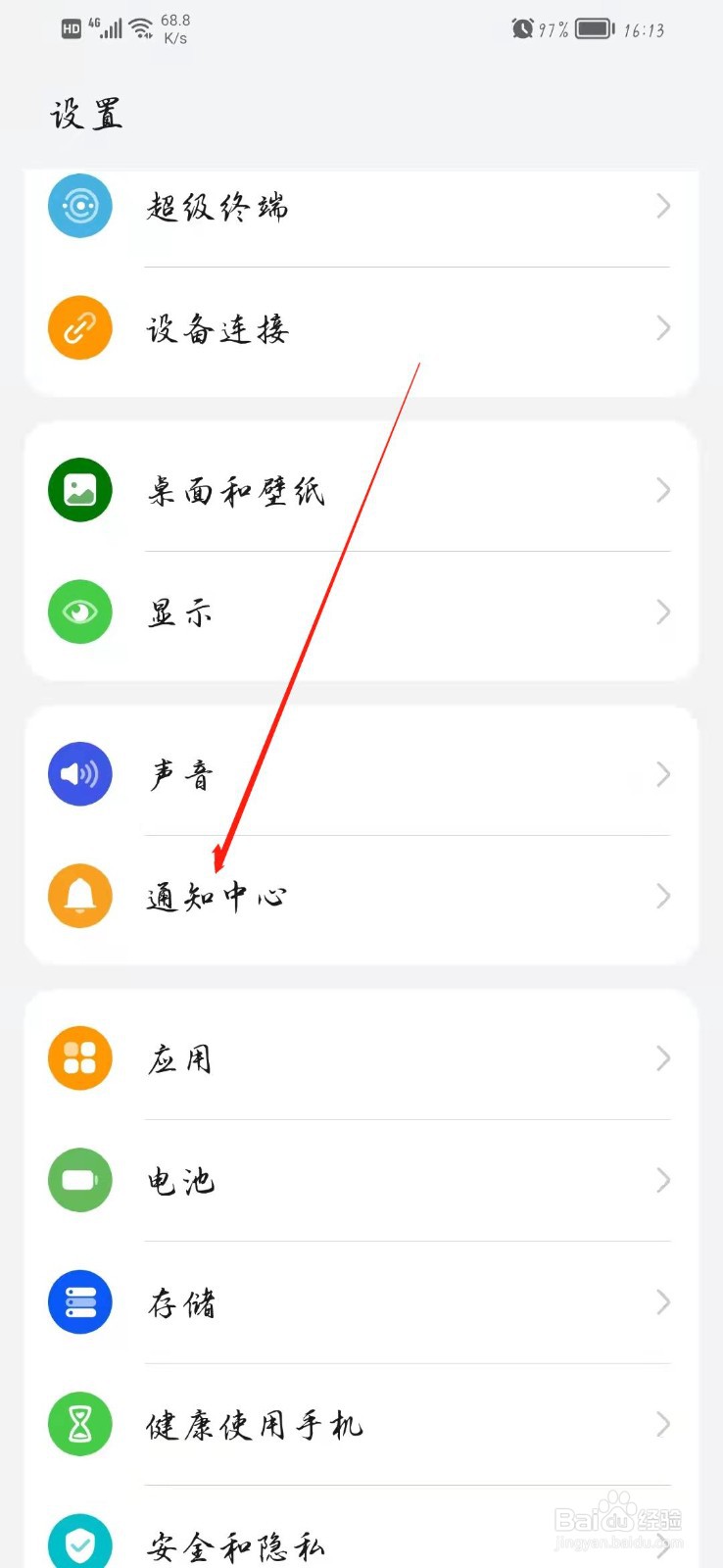Tap the shield icon for 安全和隐私
This screenshot has height=1568, width=723.
click(x=80, y=1542)
